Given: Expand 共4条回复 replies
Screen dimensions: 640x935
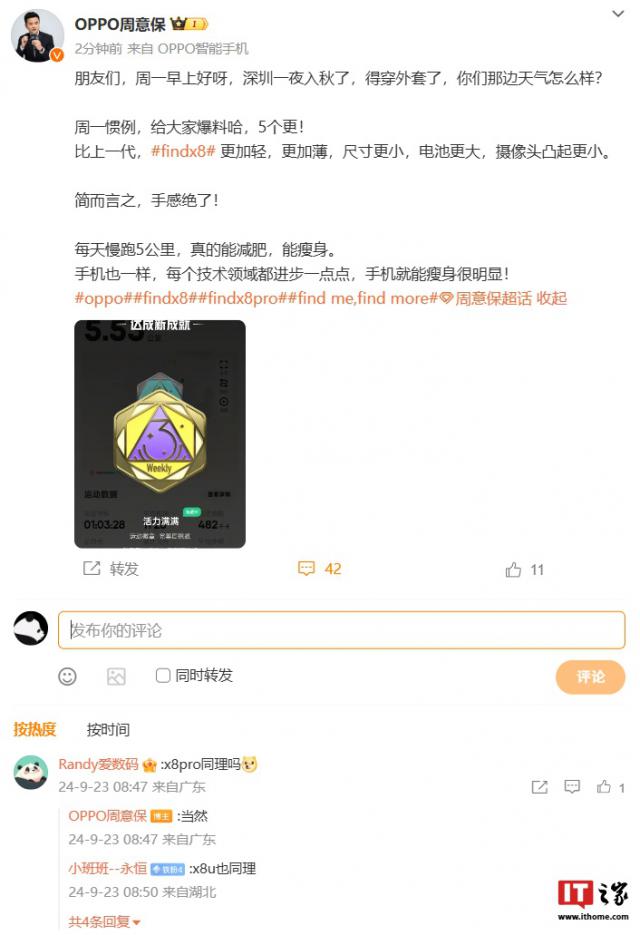Looking at the screenshot, I should [x=104, y=921].
